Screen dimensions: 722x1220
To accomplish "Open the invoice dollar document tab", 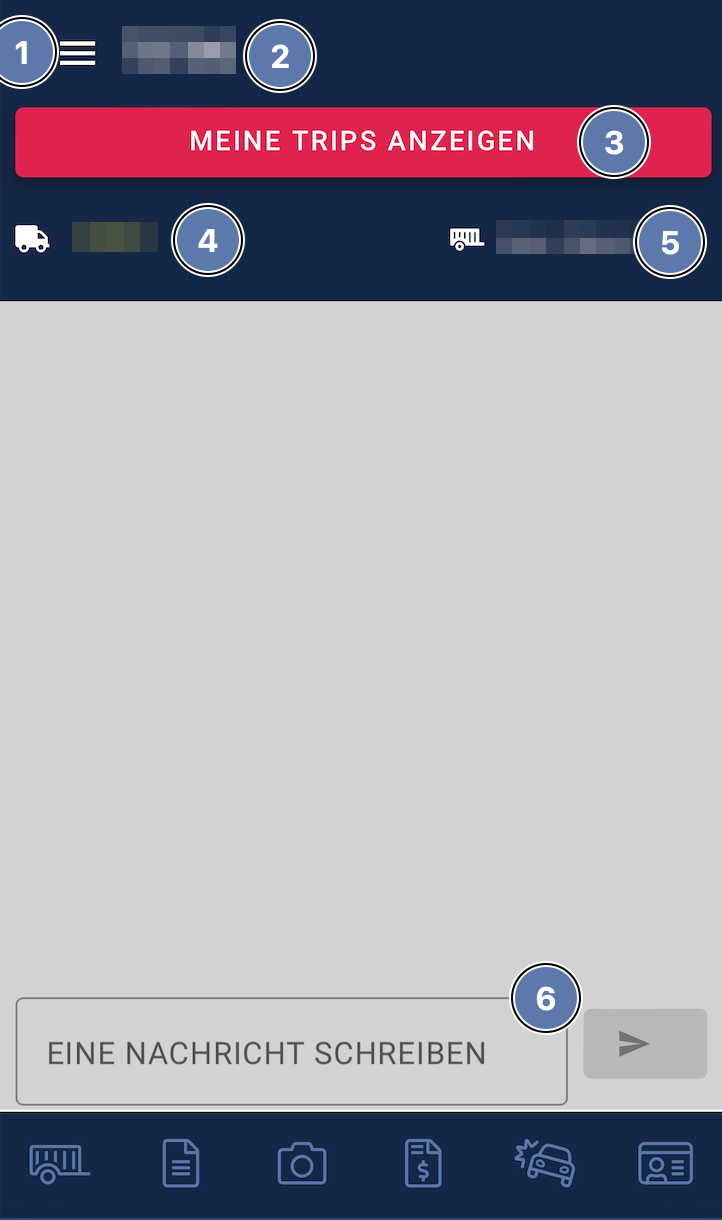I will [x=423, y=1164].
